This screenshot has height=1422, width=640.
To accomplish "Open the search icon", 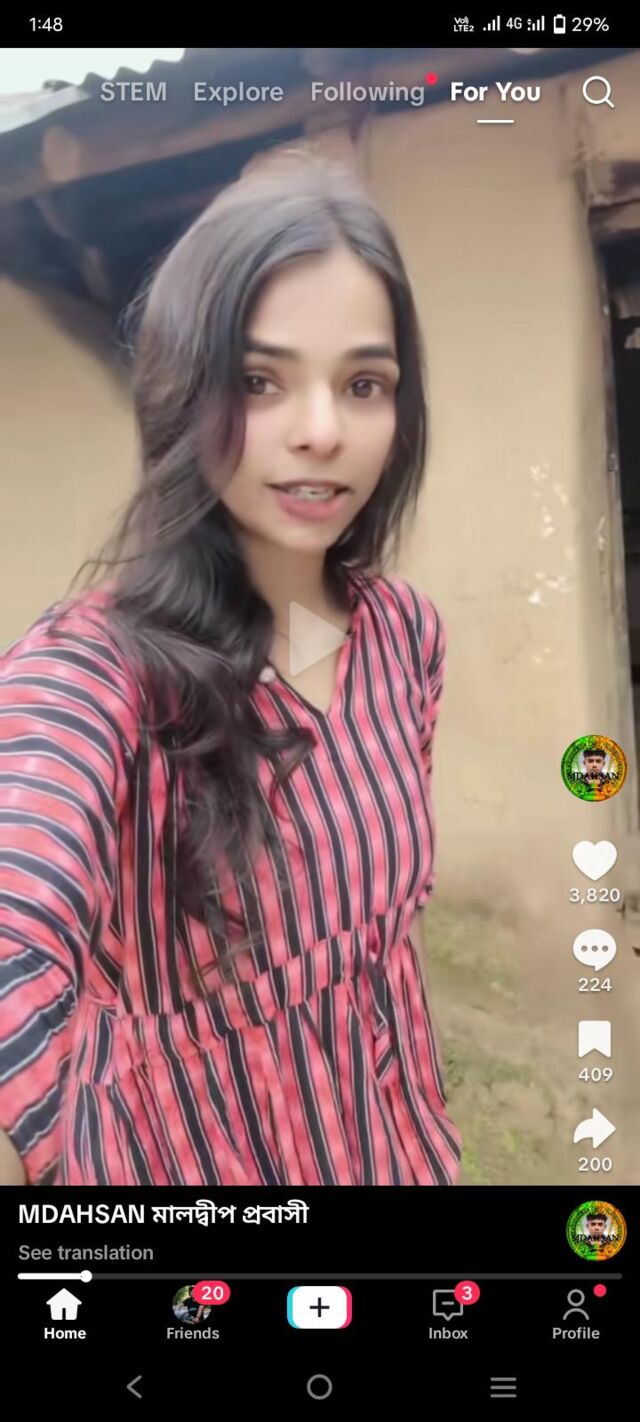I will [x=598, y=92].
